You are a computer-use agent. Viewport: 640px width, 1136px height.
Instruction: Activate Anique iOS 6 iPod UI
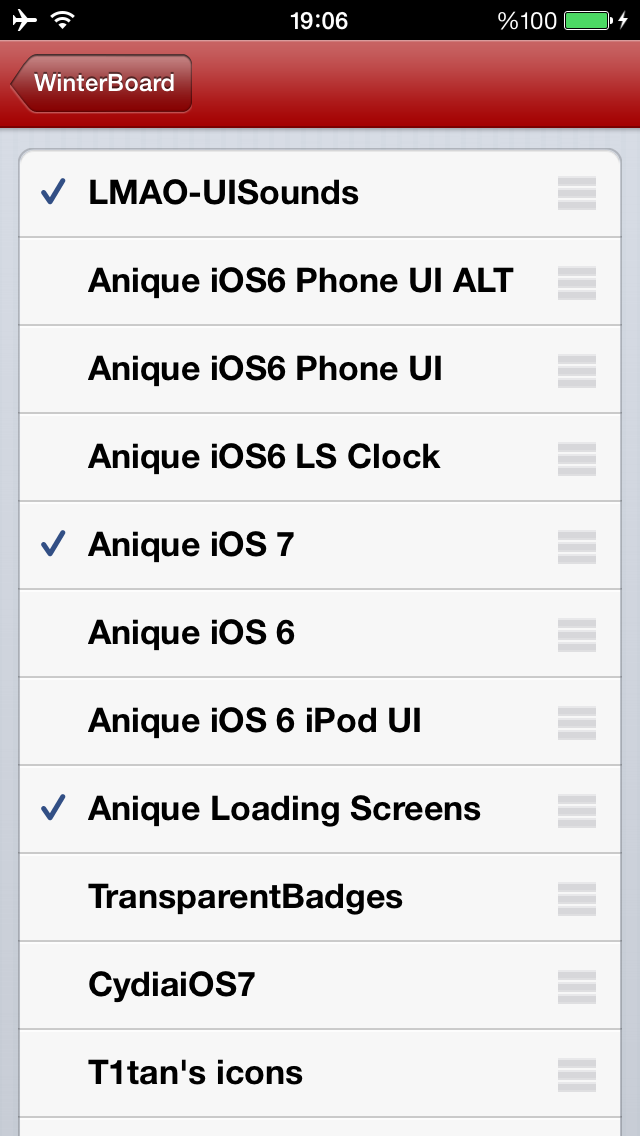(320, 722)
